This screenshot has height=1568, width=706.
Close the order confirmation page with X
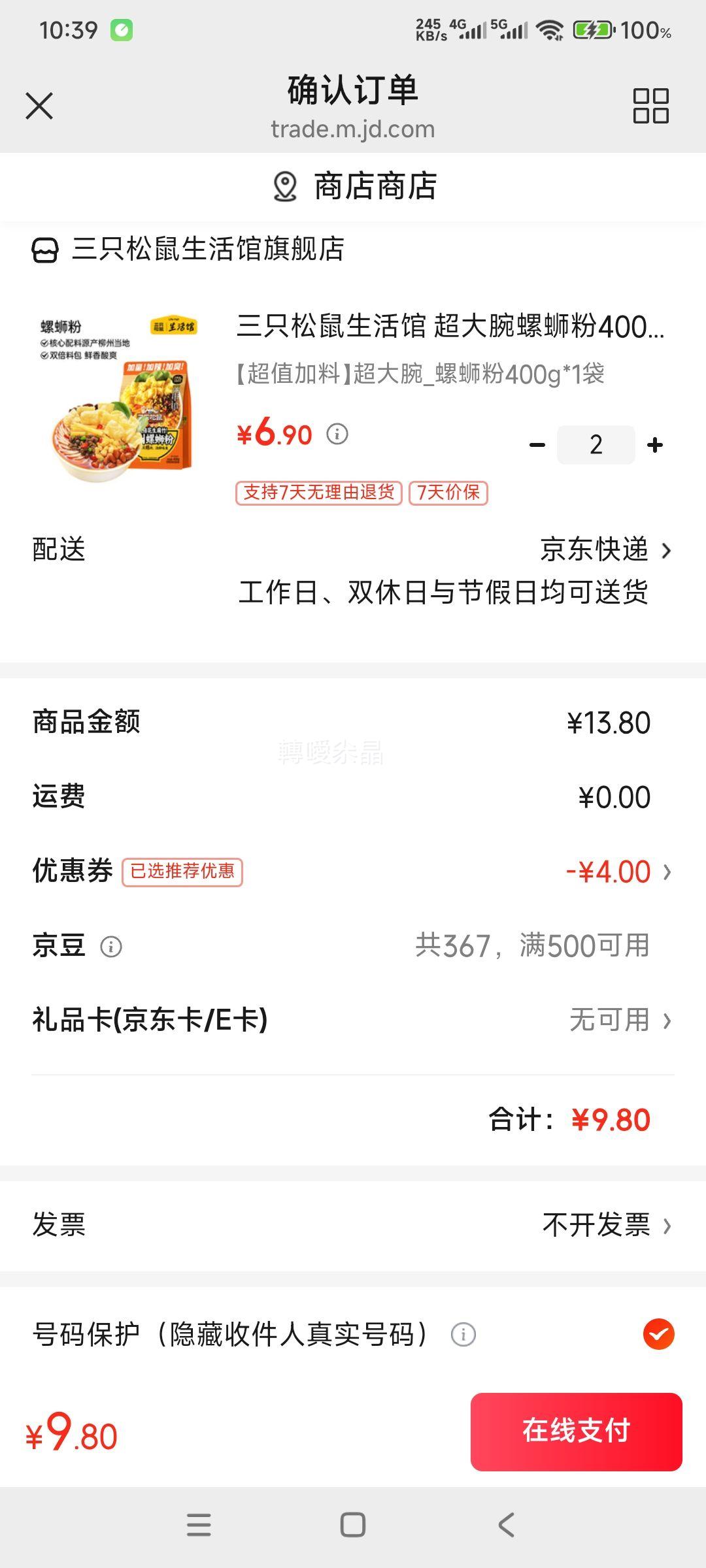point(41,105)
